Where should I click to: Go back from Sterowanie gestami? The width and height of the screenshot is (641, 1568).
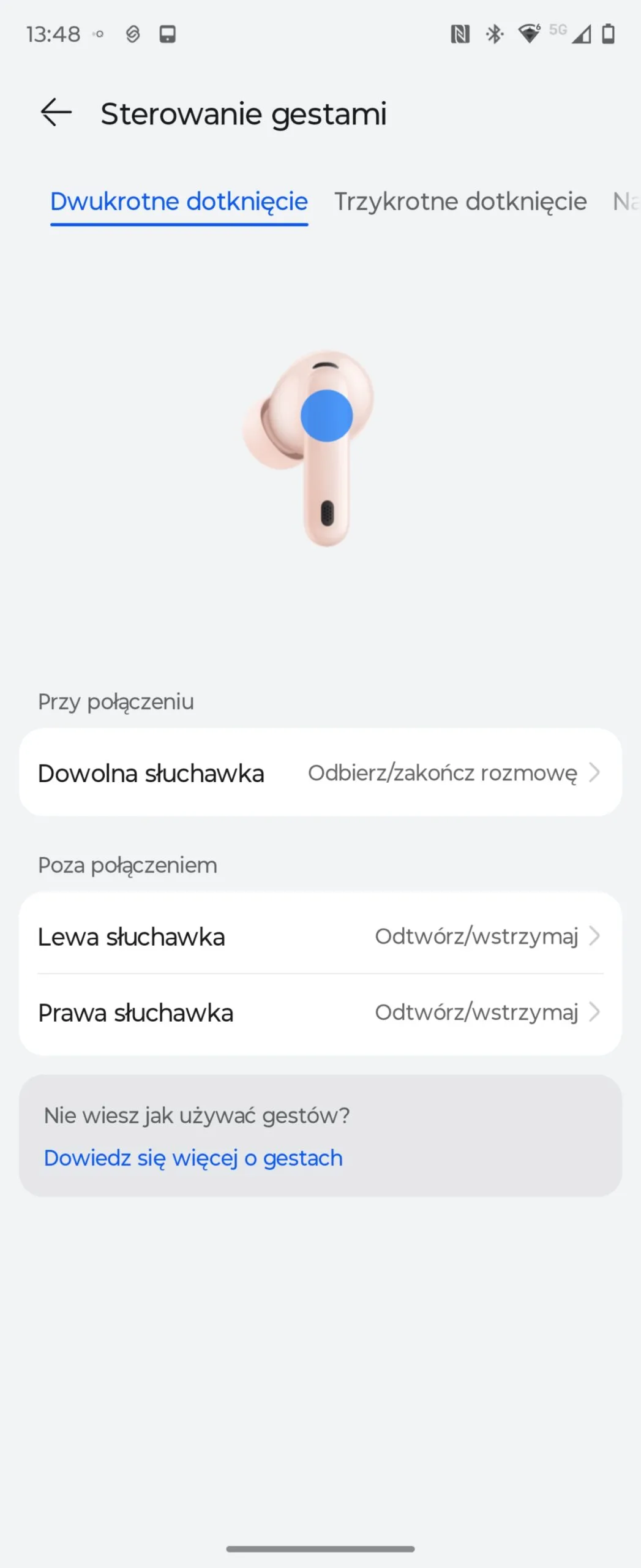56,113
